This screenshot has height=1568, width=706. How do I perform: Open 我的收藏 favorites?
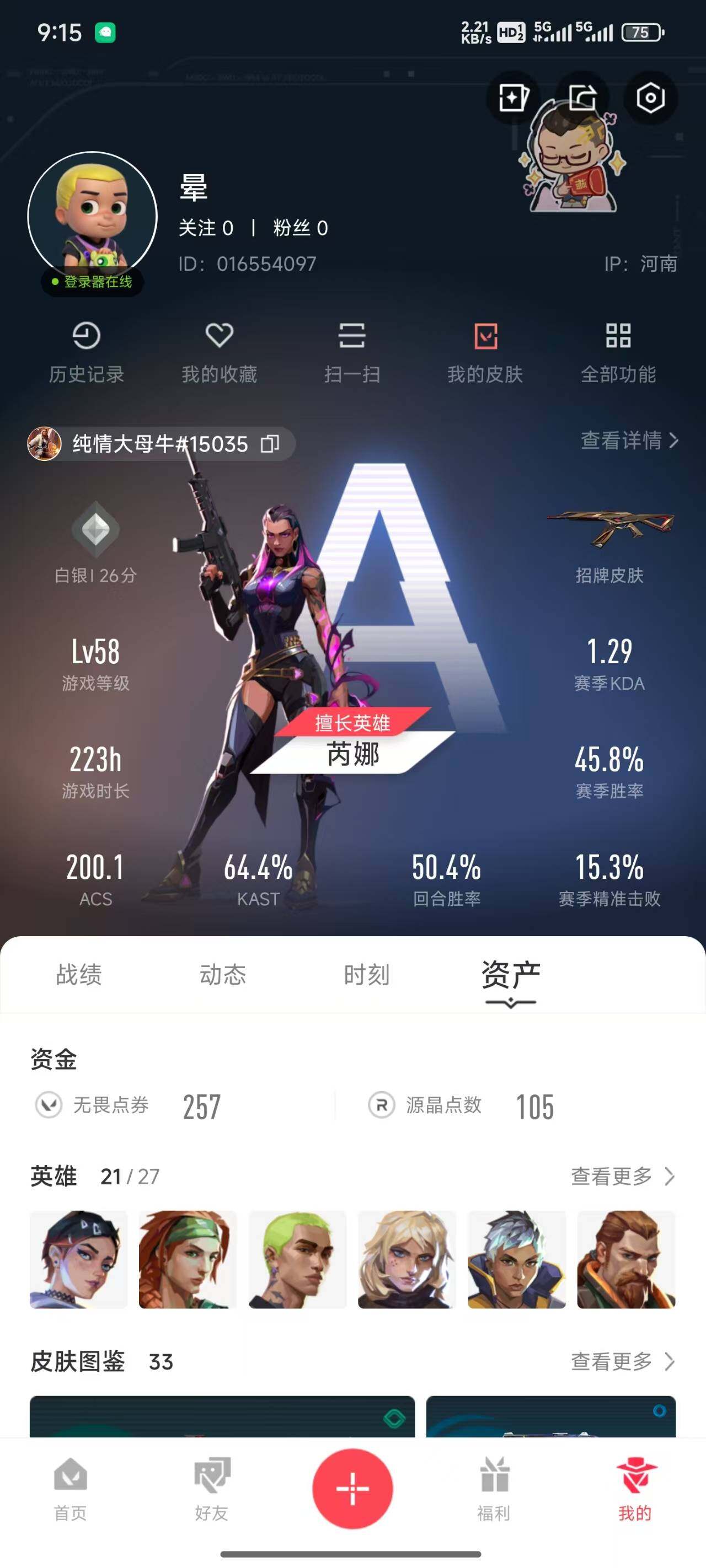click(x=218, y=352)
